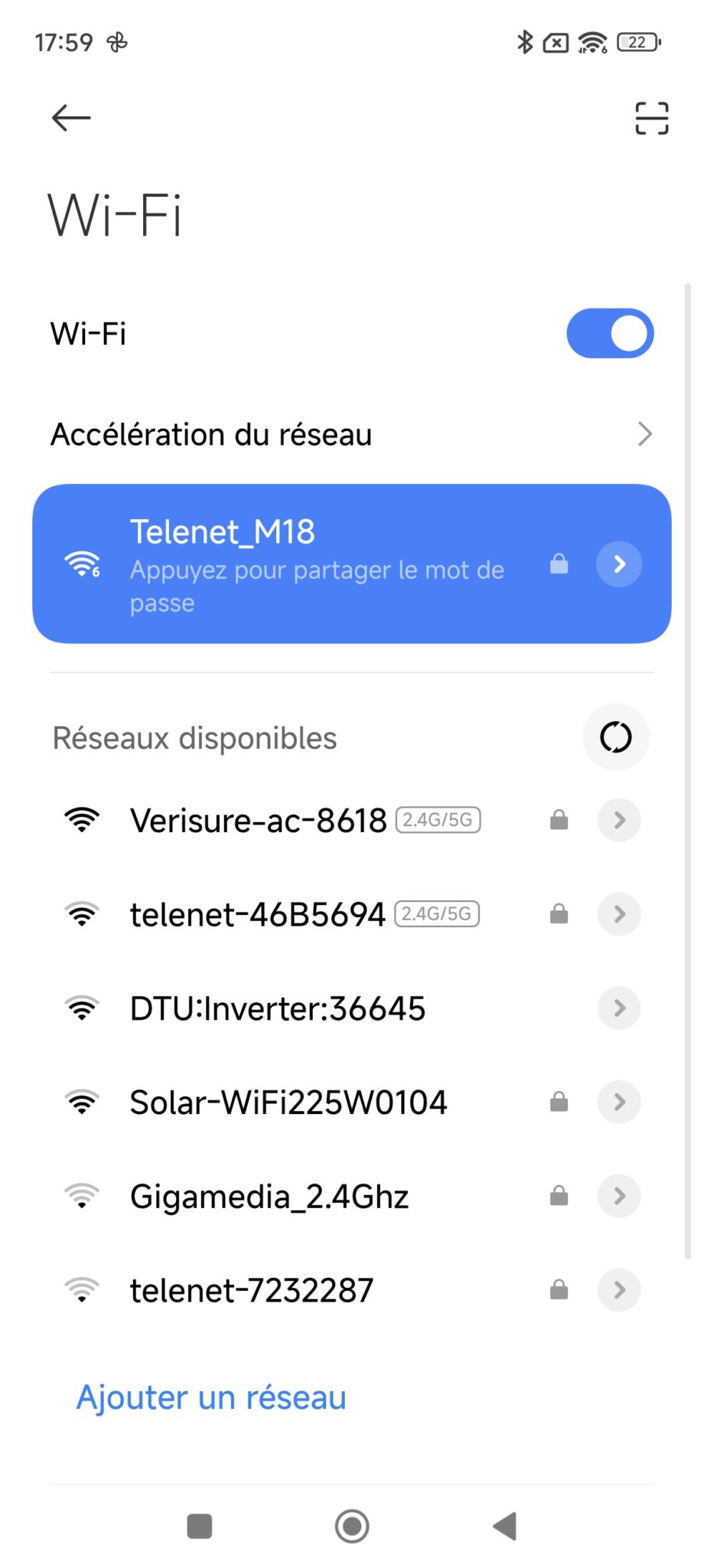This screenshot has height=1568, width=704.
Task: Open details arrow for Gigamedia_2.4Ghz
Action: click(x=619, y=1196)
